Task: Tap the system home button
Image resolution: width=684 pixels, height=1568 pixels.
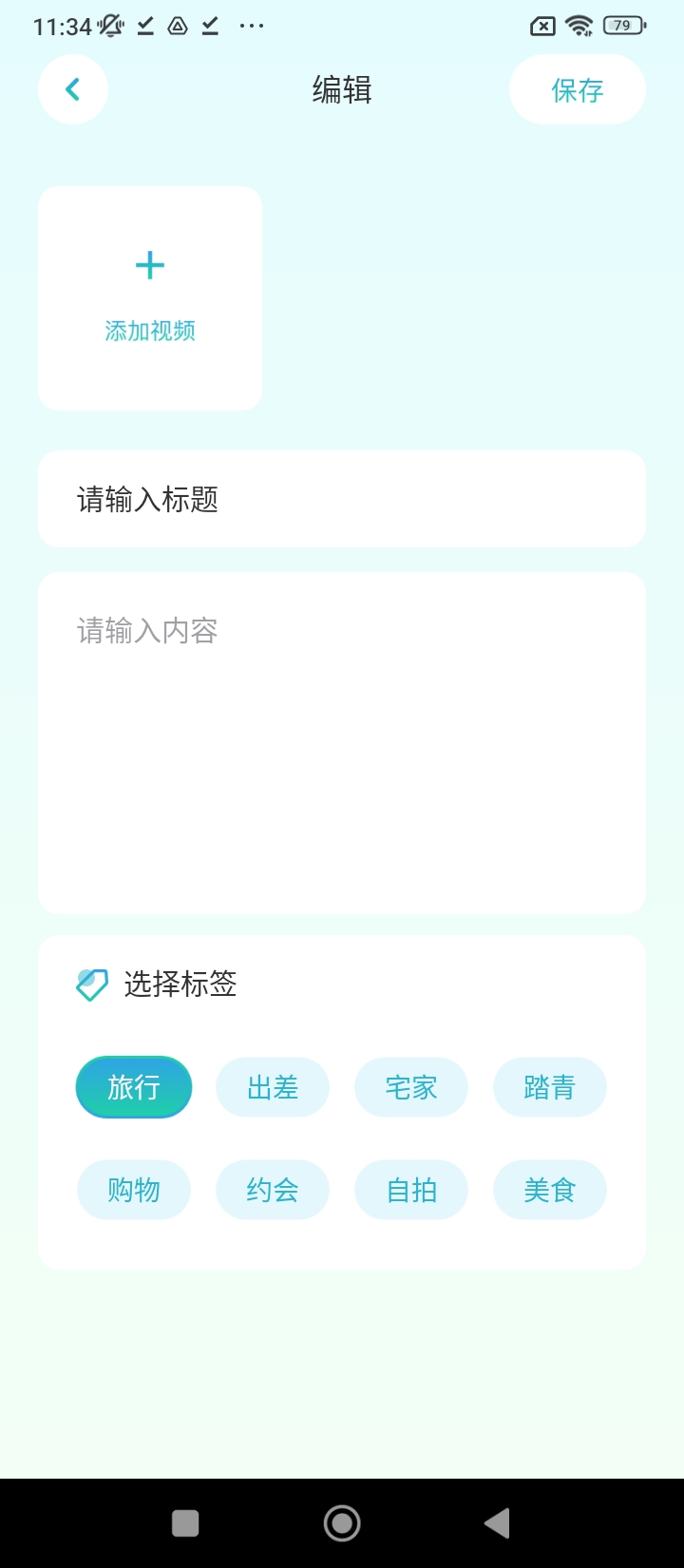Action: (342, 1523)
